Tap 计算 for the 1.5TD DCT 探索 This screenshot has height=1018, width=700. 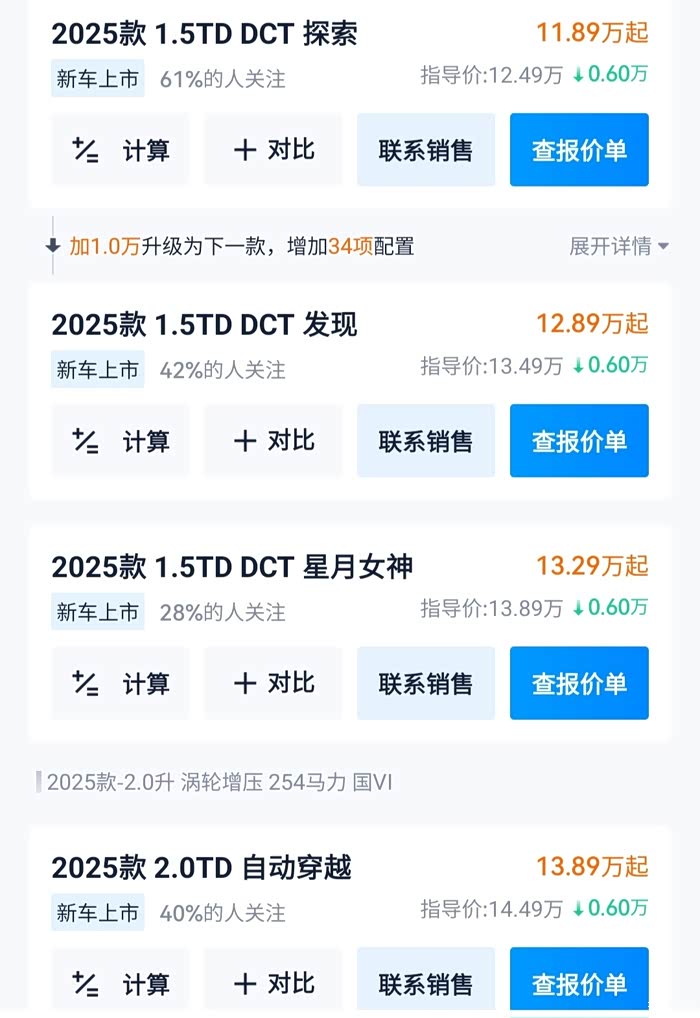(120, 150)
